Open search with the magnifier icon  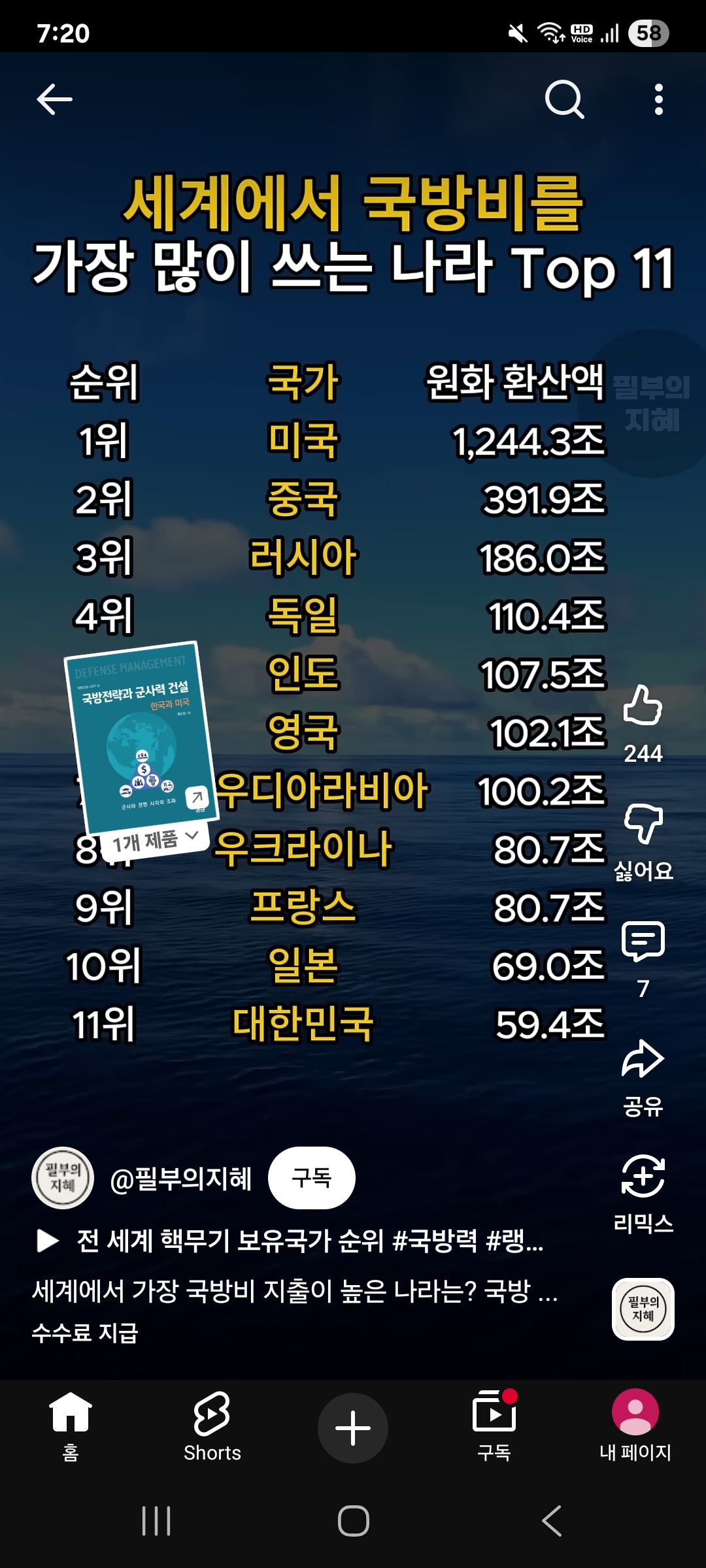click(x=564, y=99)
